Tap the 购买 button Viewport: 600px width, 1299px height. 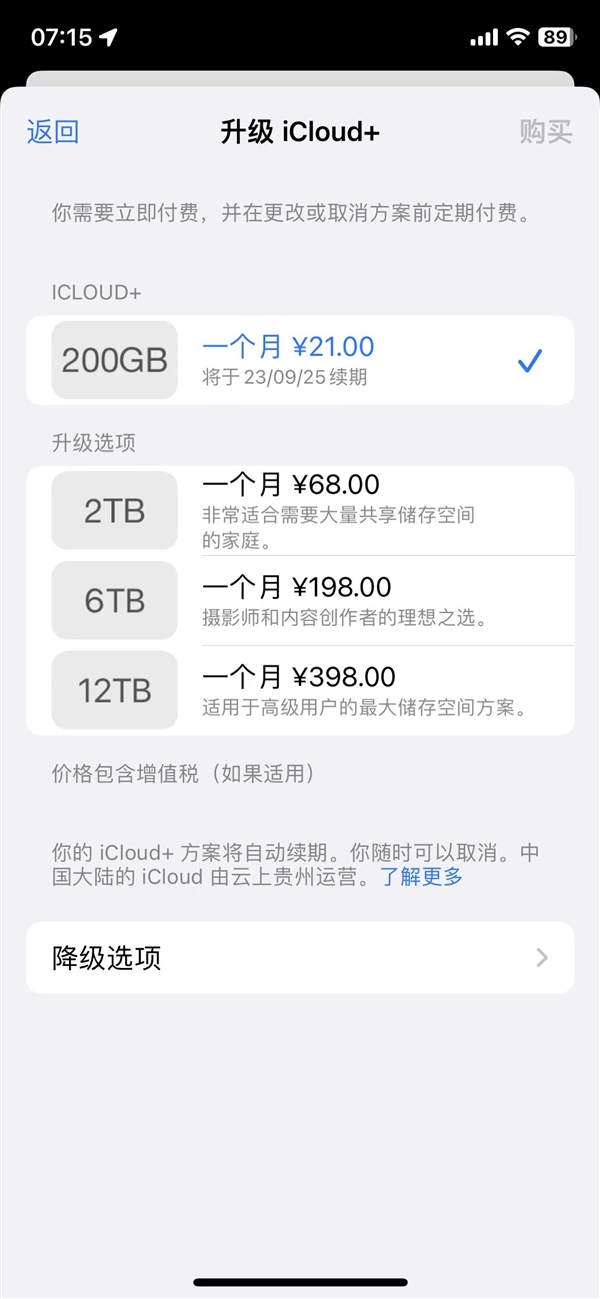pos(545,132)
